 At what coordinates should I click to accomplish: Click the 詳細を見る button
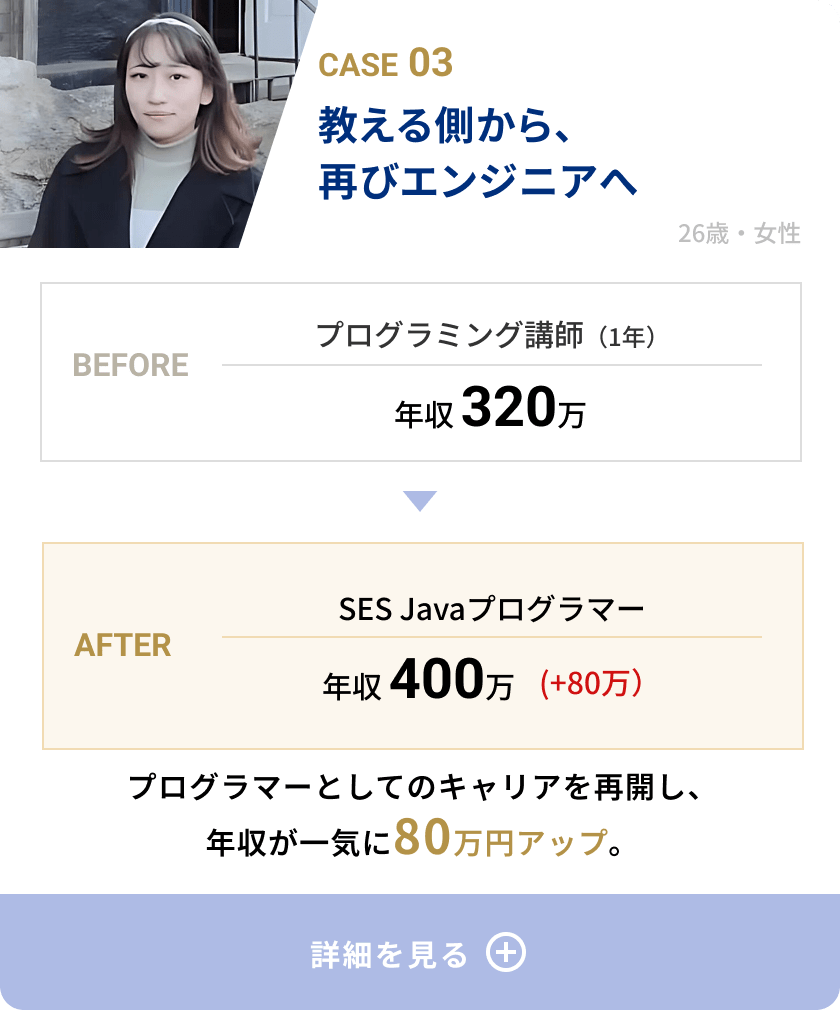click(x=420, y=954)
